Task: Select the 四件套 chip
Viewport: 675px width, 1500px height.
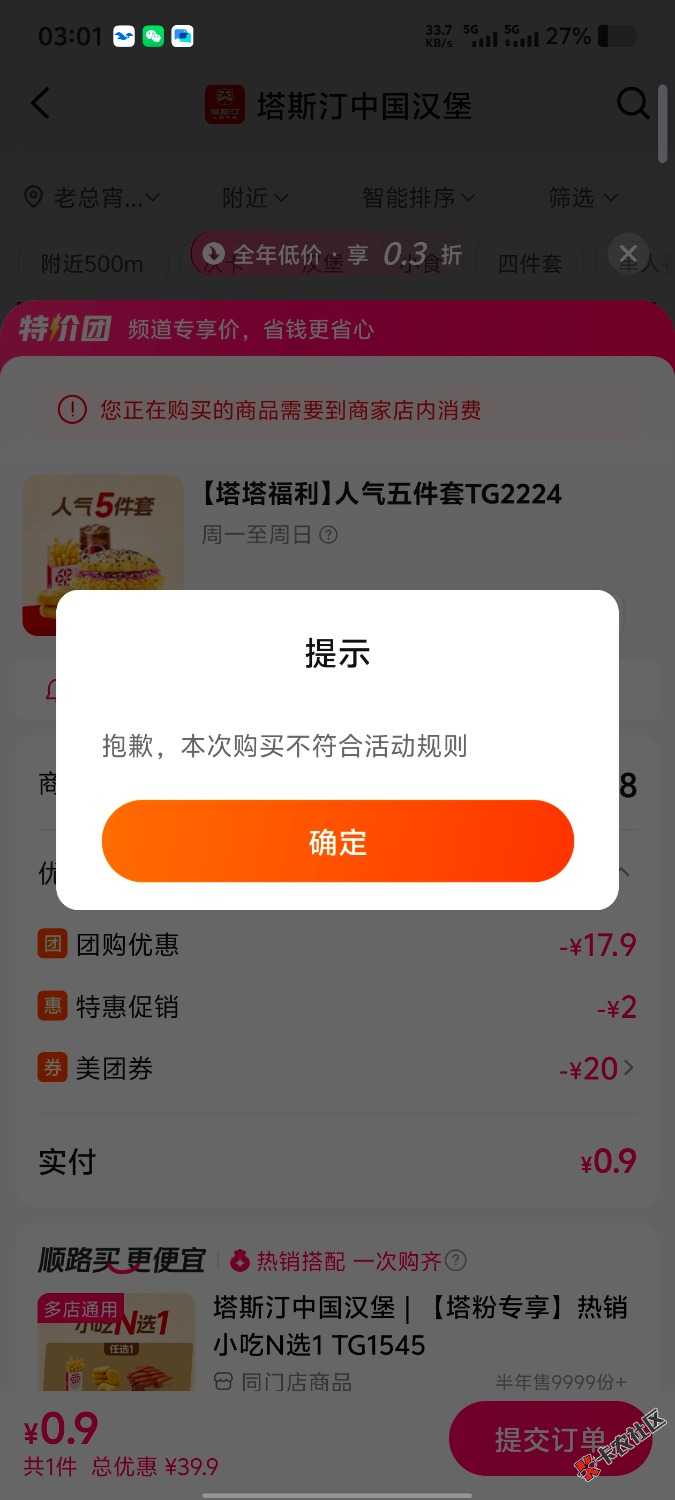Action: (530, 264)
